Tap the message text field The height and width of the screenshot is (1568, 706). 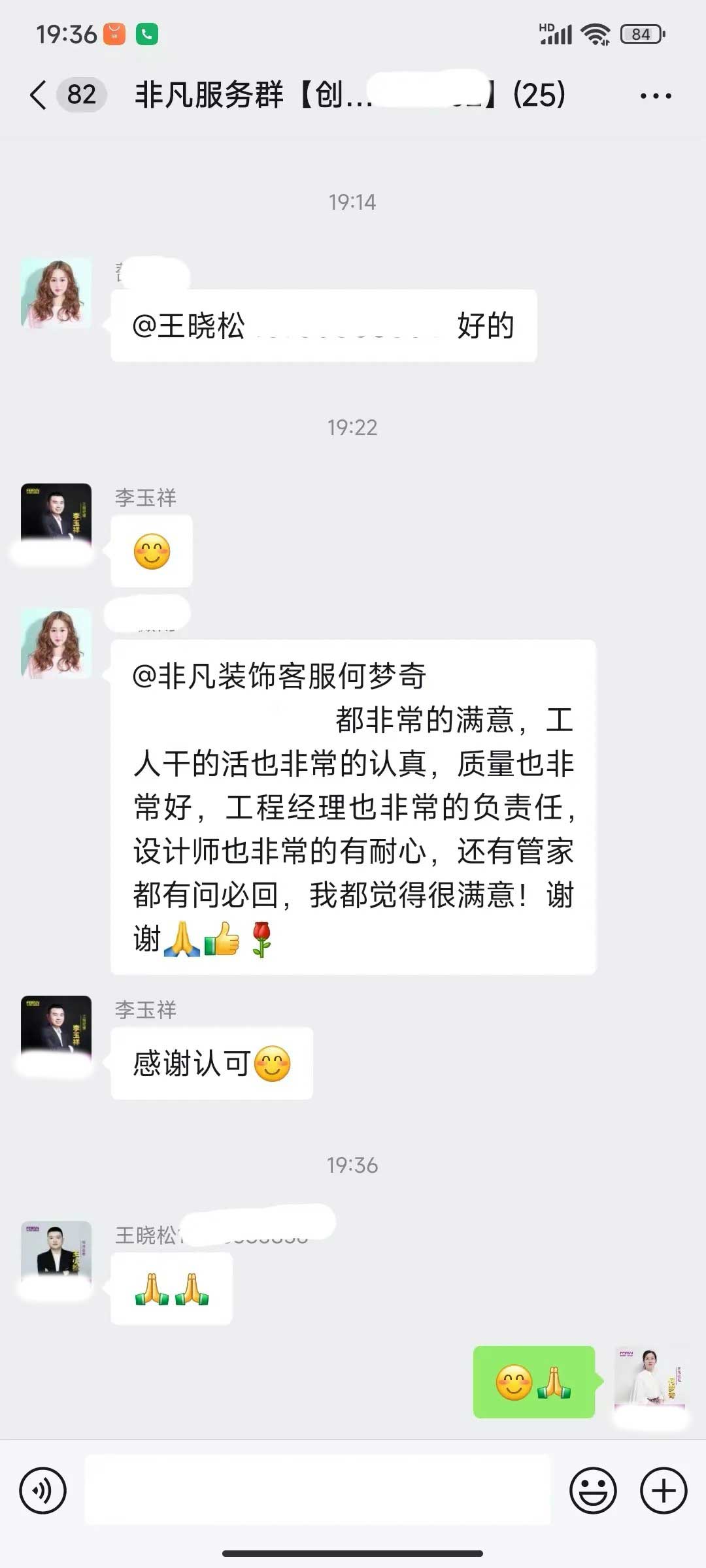coord(318,1490)
